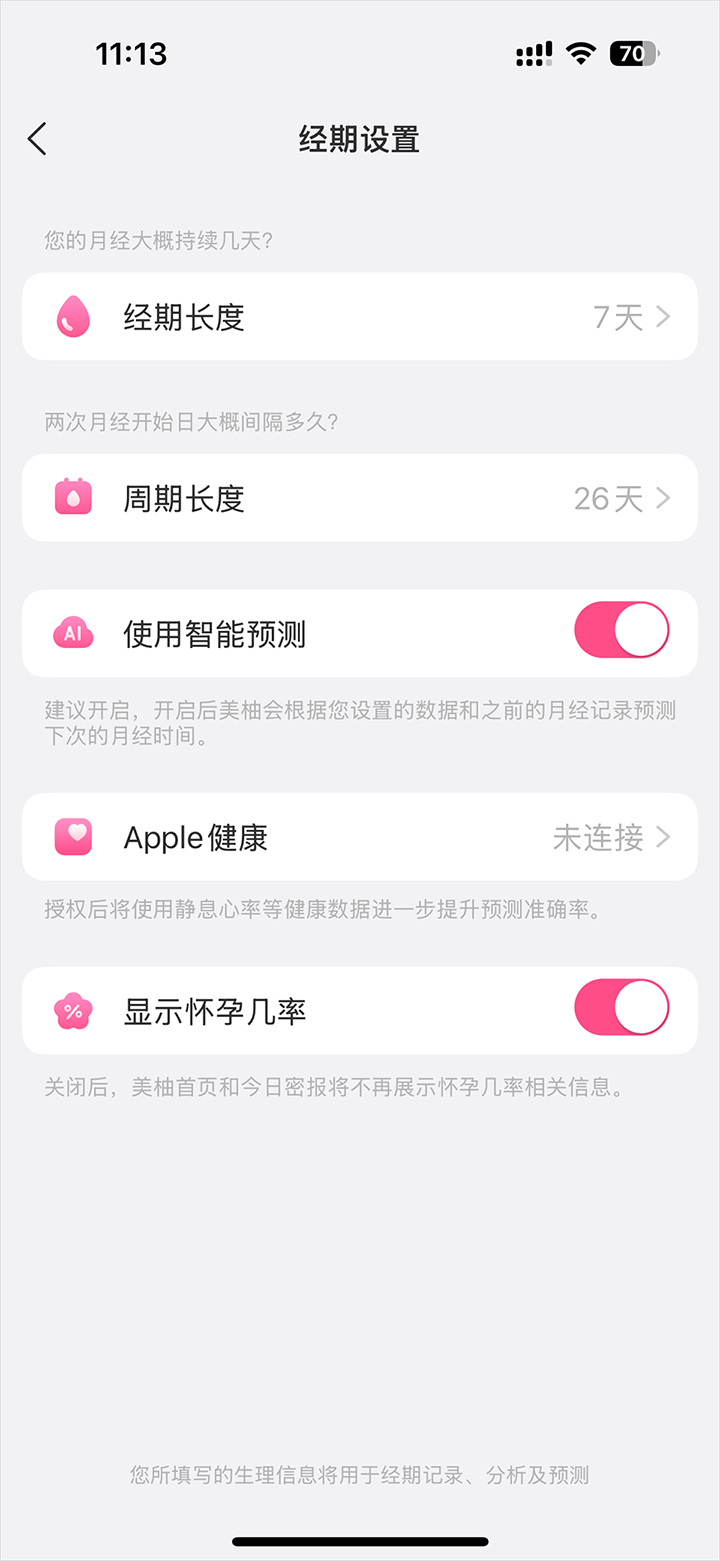Open 经期长度 setting
Screen dimensions: 720x1561
[x=359, y=317]
